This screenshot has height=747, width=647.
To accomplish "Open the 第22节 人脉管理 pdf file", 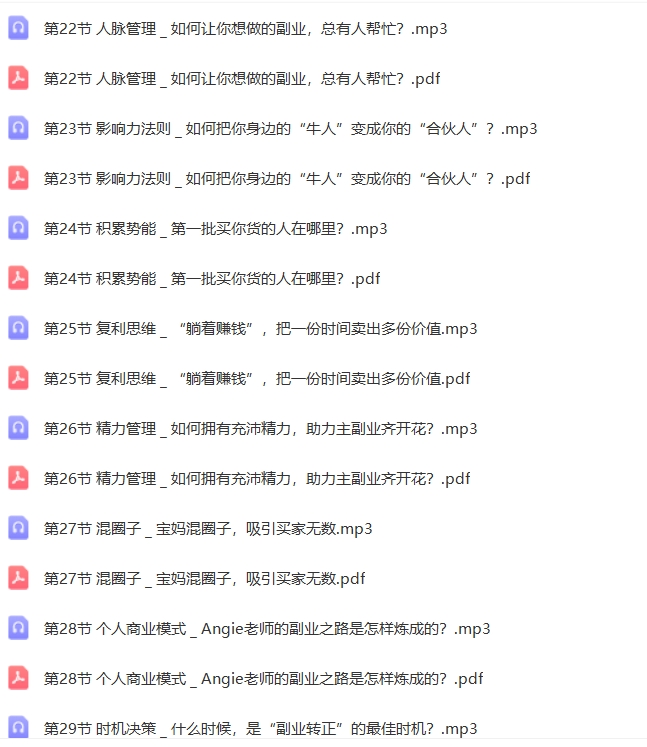I will [241, 78].
